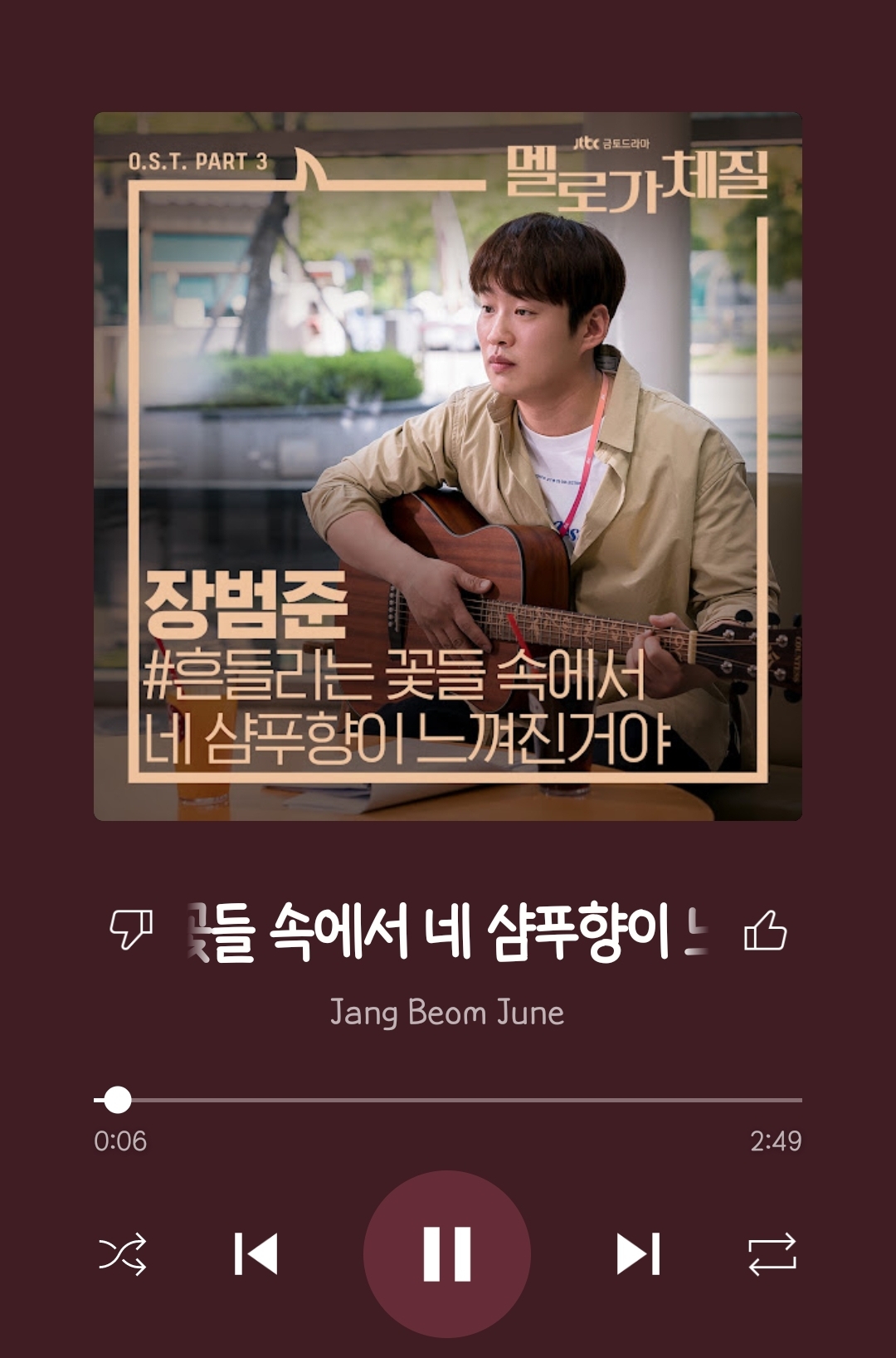Tap the album cover art
Screen dimensions: 896x1358
click(x=448, y=467)
